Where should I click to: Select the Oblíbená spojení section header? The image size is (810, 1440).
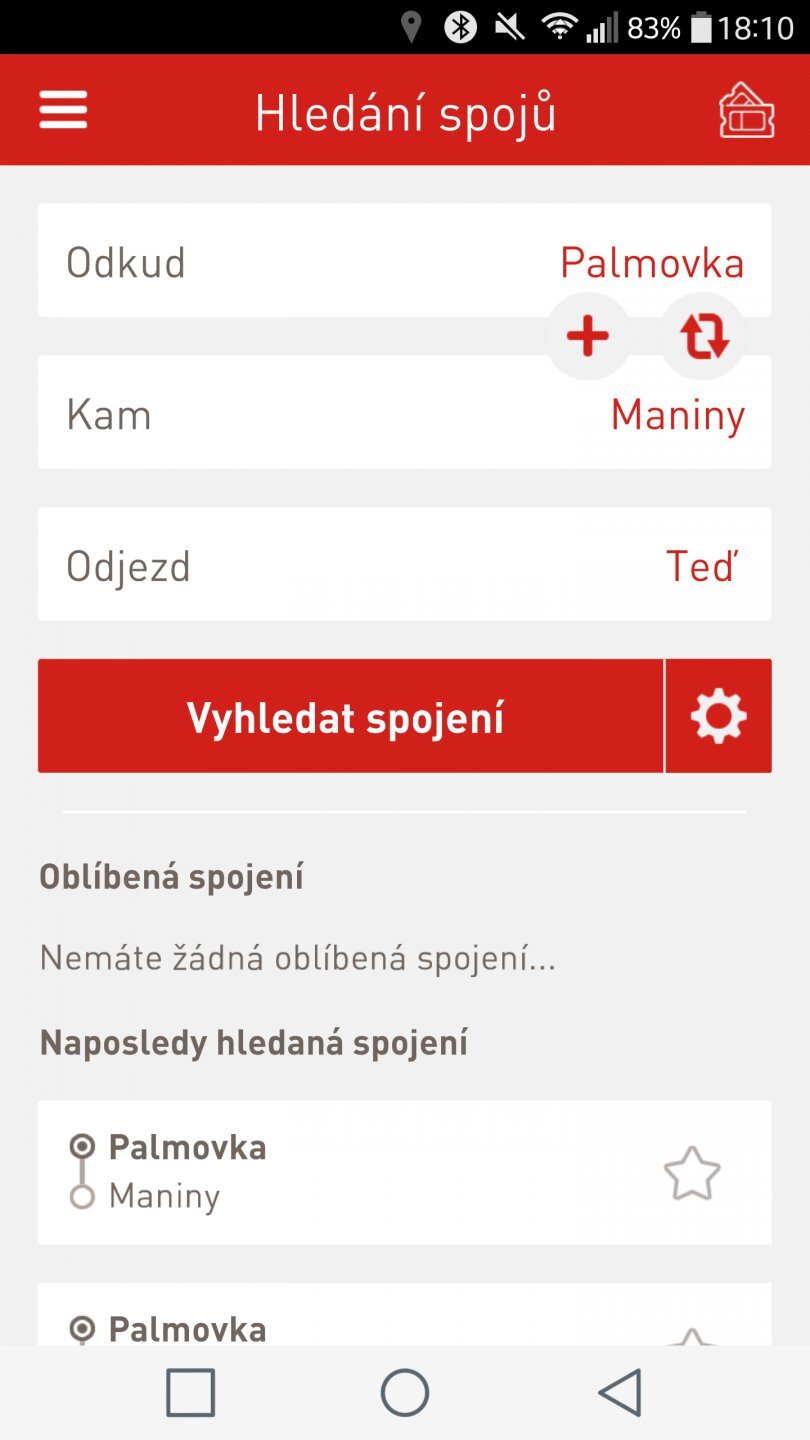tap(170, 876)
